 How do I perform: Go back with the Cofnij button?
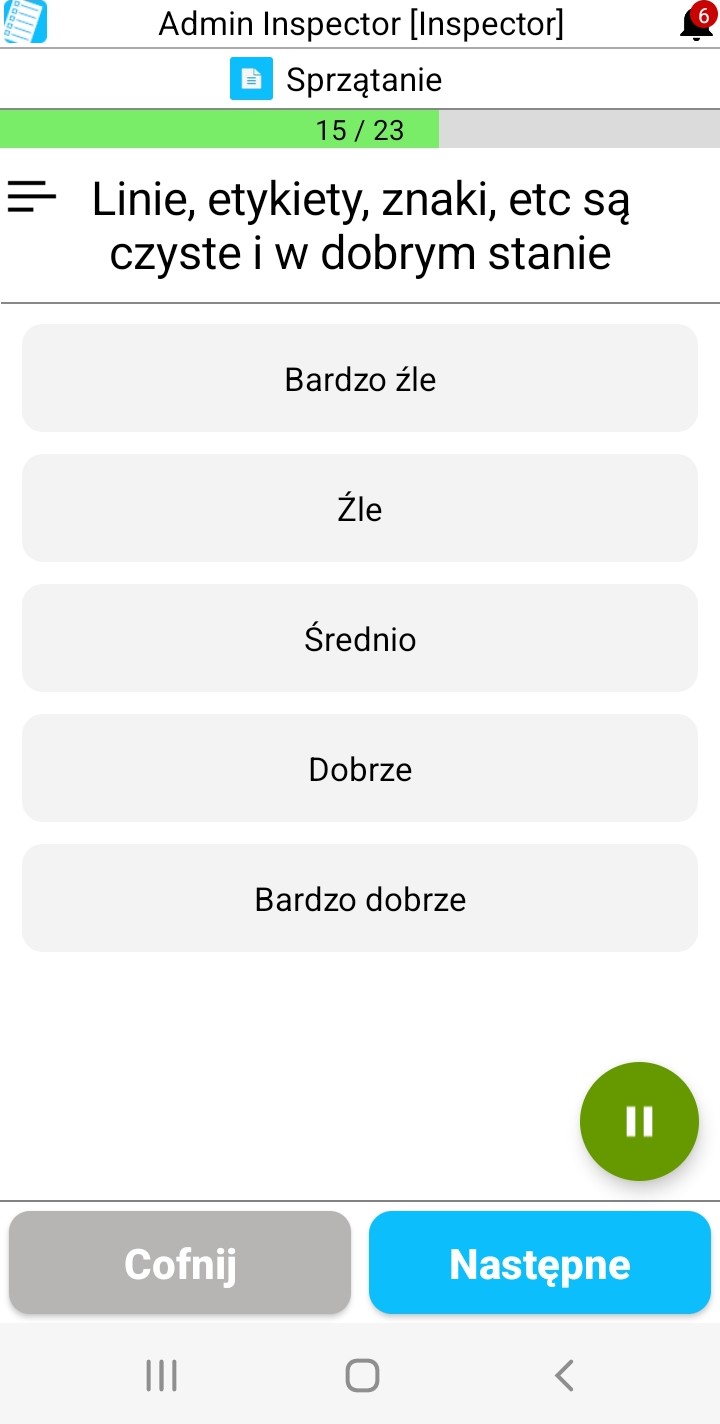tap(180, 1263)
